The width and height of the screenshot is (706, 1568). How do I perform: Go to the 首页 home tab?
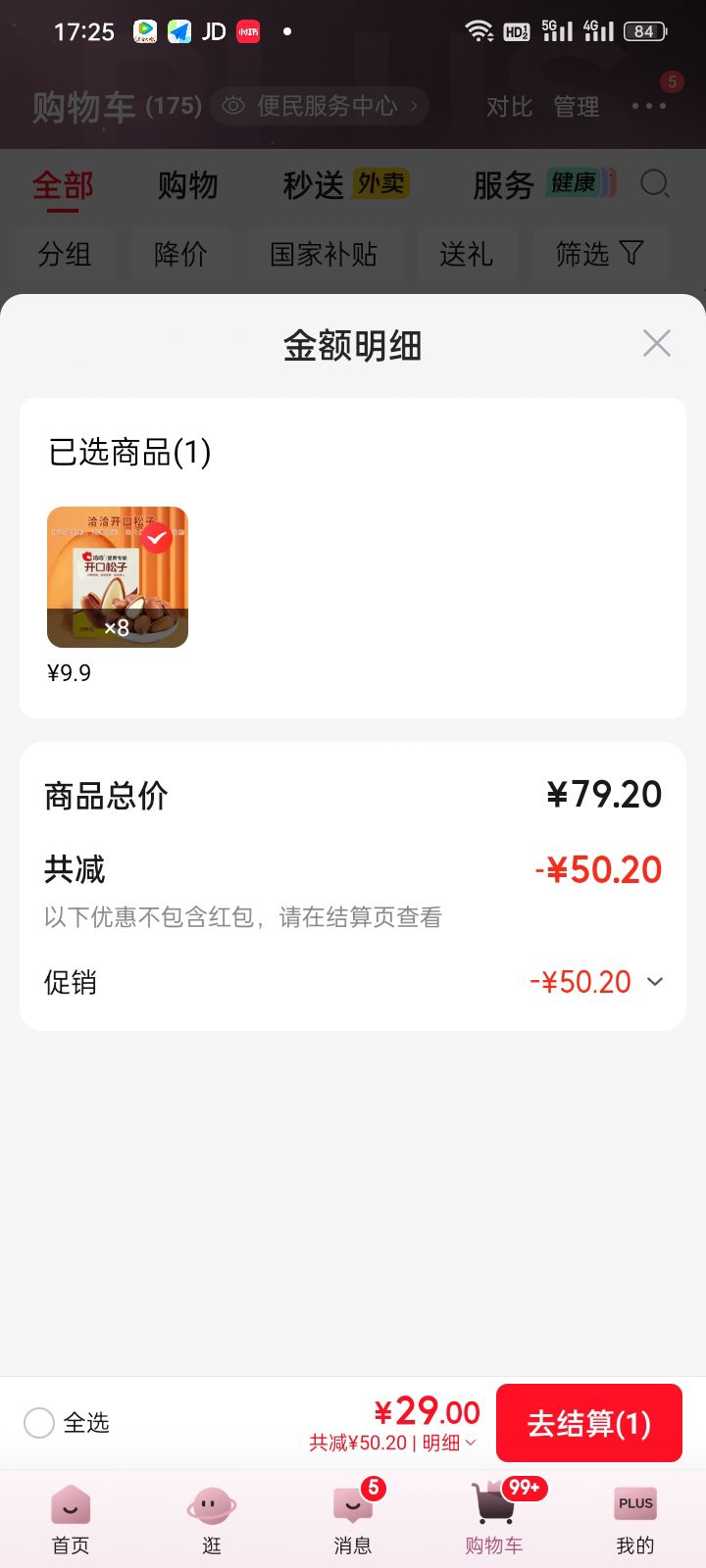click(71, 1519)
